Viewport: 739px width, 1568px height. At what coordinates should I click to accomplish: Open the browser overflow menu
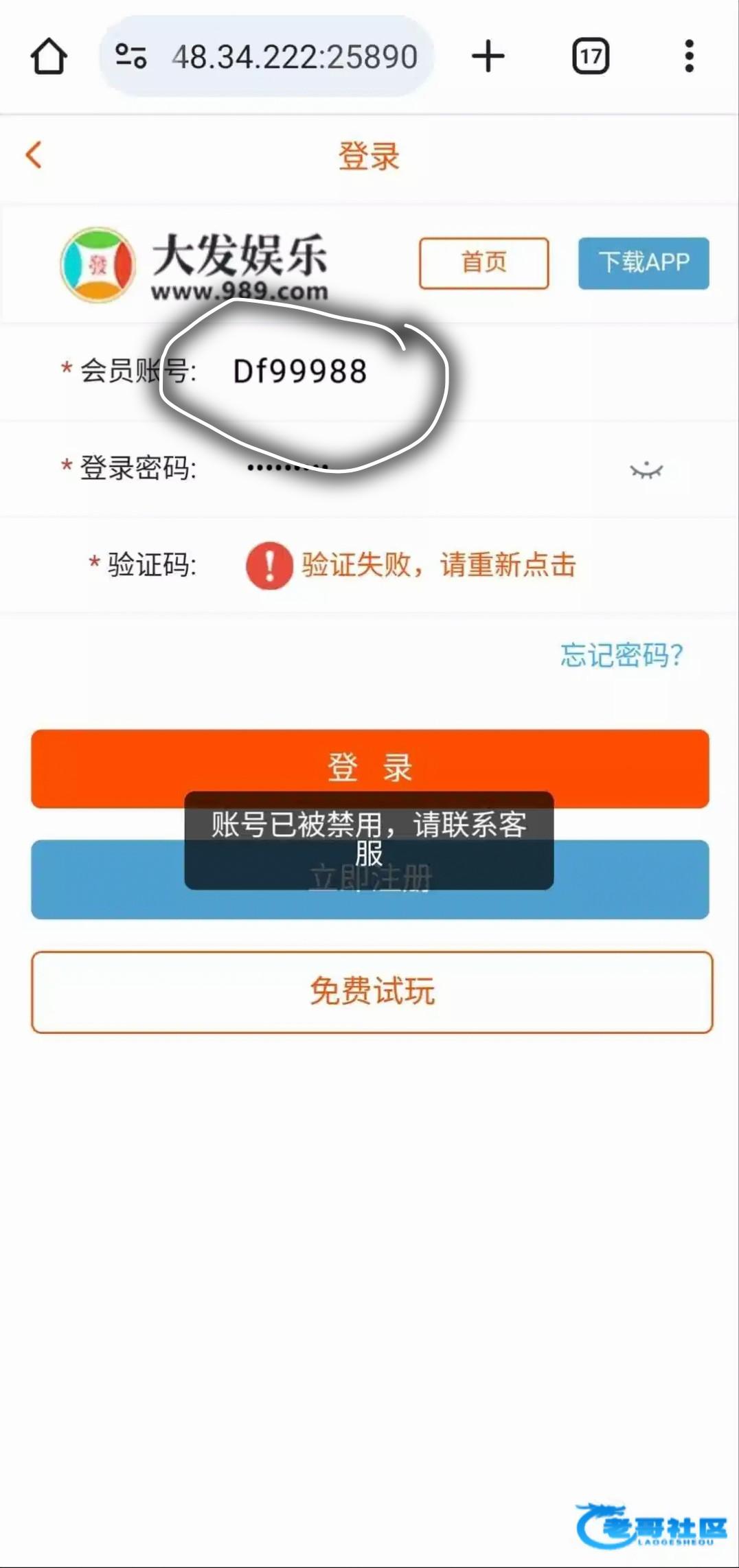689,56
